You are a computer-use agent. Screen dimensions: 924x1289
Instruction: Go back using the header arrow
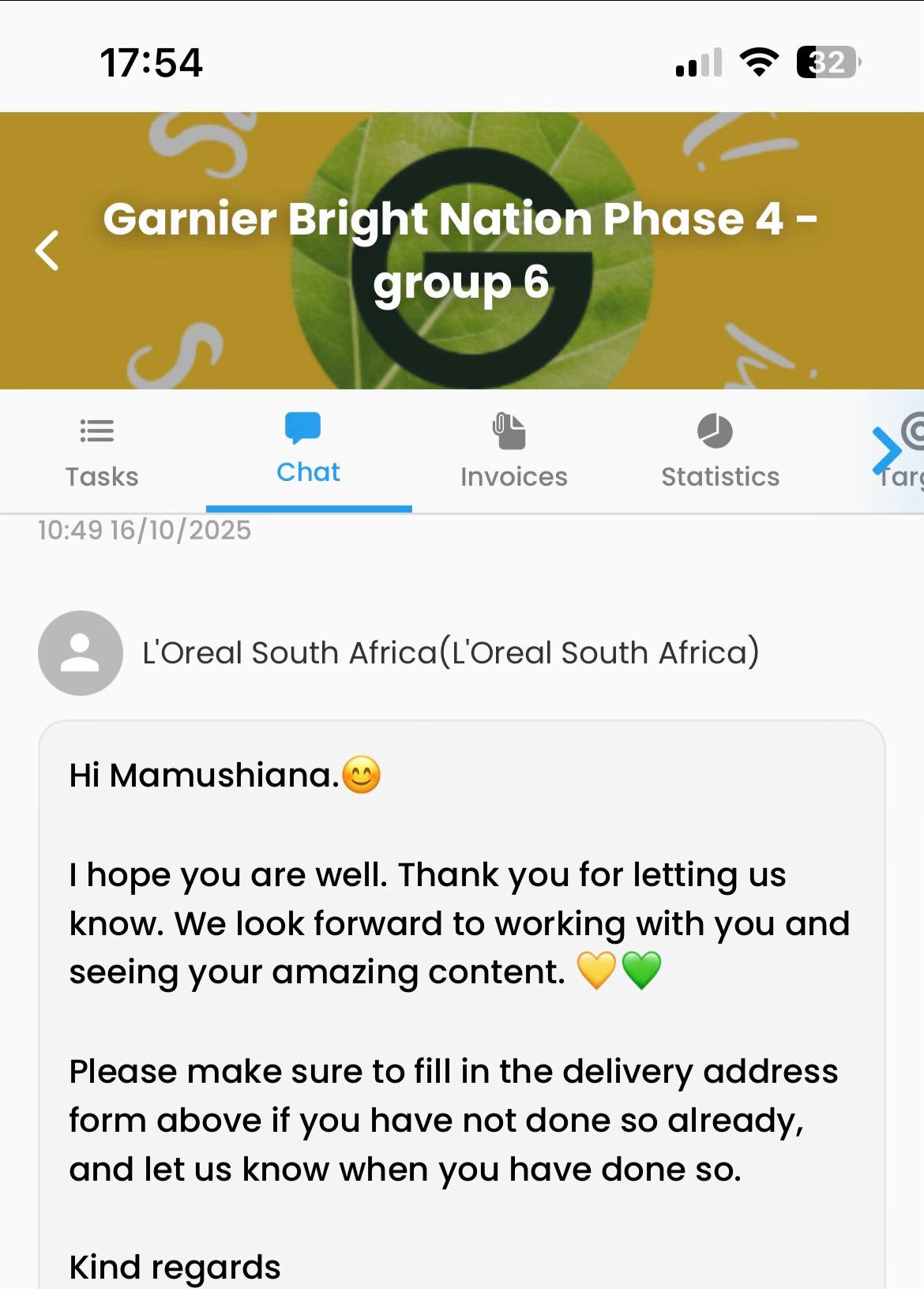coord(47,250)
